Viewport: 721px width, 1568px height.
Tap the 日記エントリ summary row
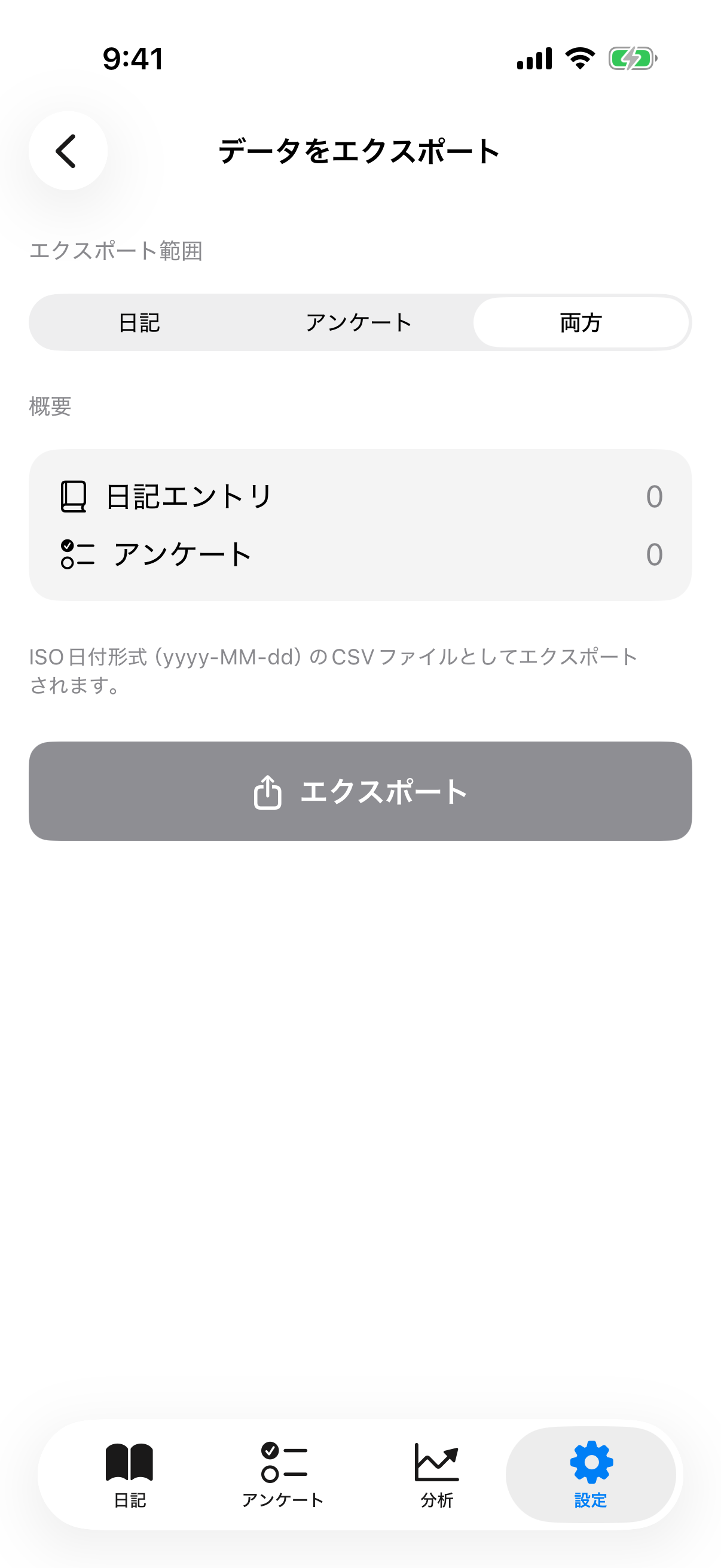[360, 496]
